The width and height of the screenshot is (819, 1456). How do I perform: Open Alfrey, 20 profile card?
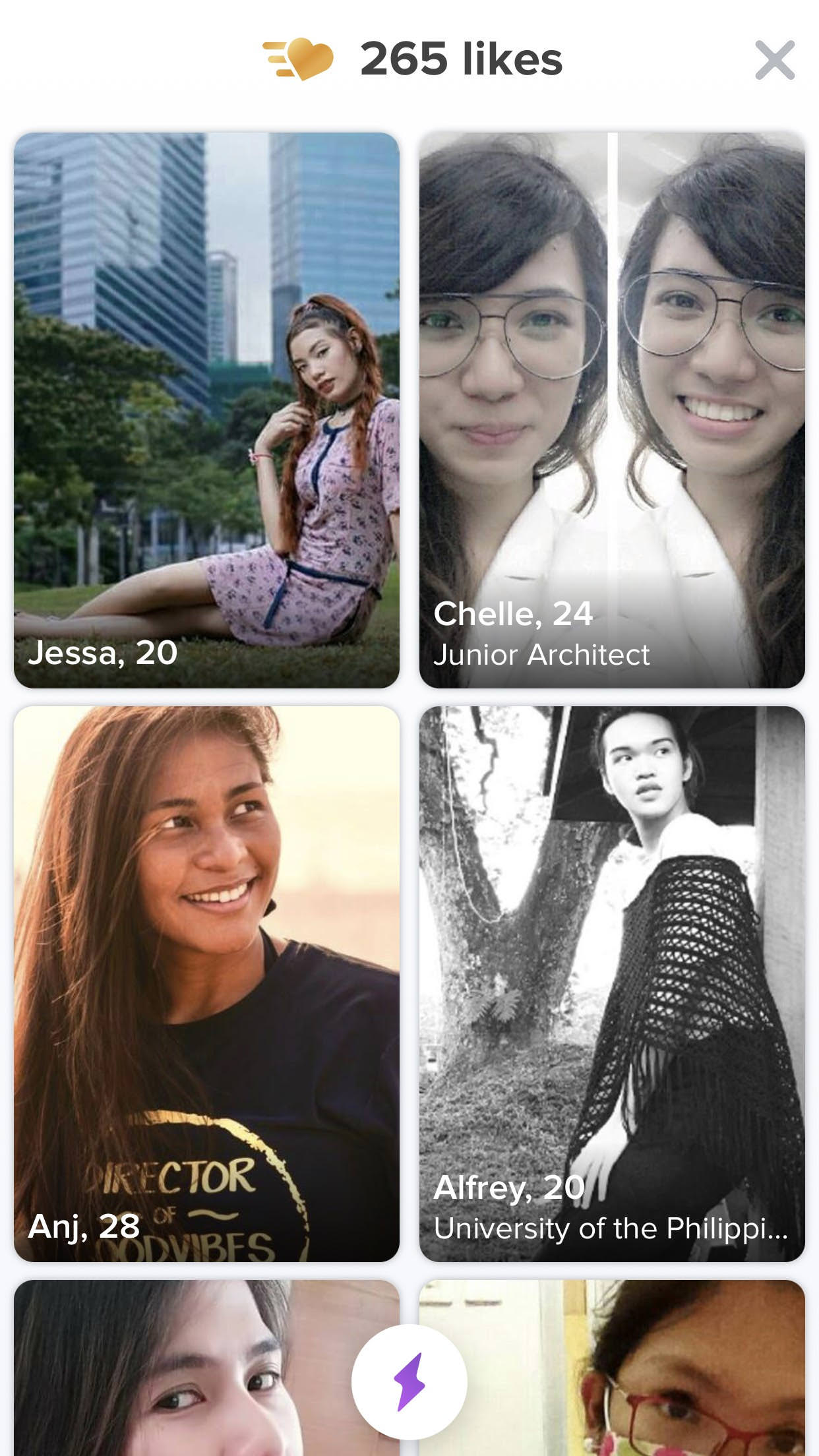click(x=612, y=984)
